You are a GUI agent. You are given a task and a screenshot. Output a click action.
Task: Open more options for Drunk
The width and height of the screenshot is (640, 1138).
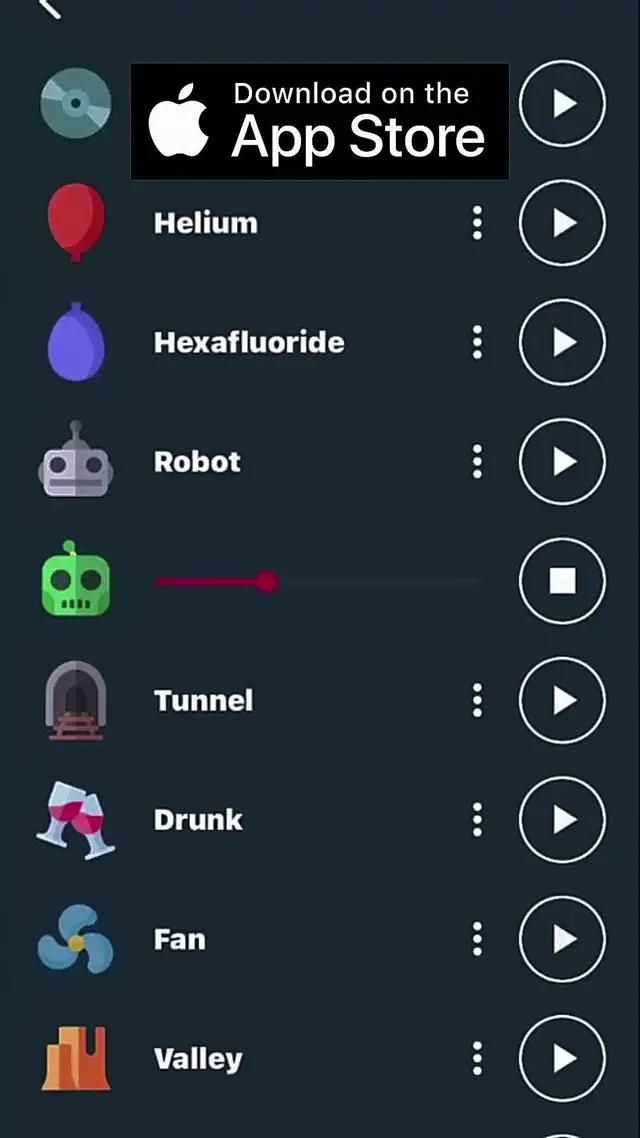(477, 820)
